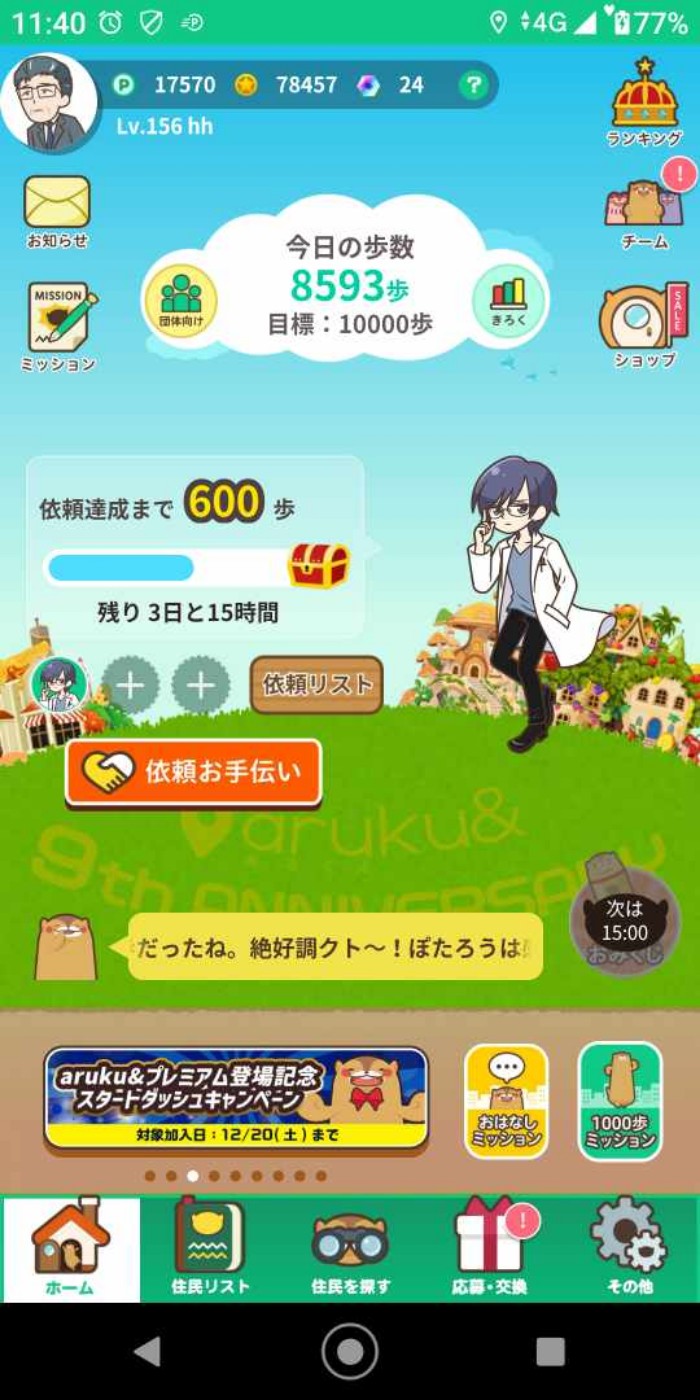The height and width of the screenshot is (1400, 700).
Task: Tap the green help question mark
Action: click(x=472, y=85)
